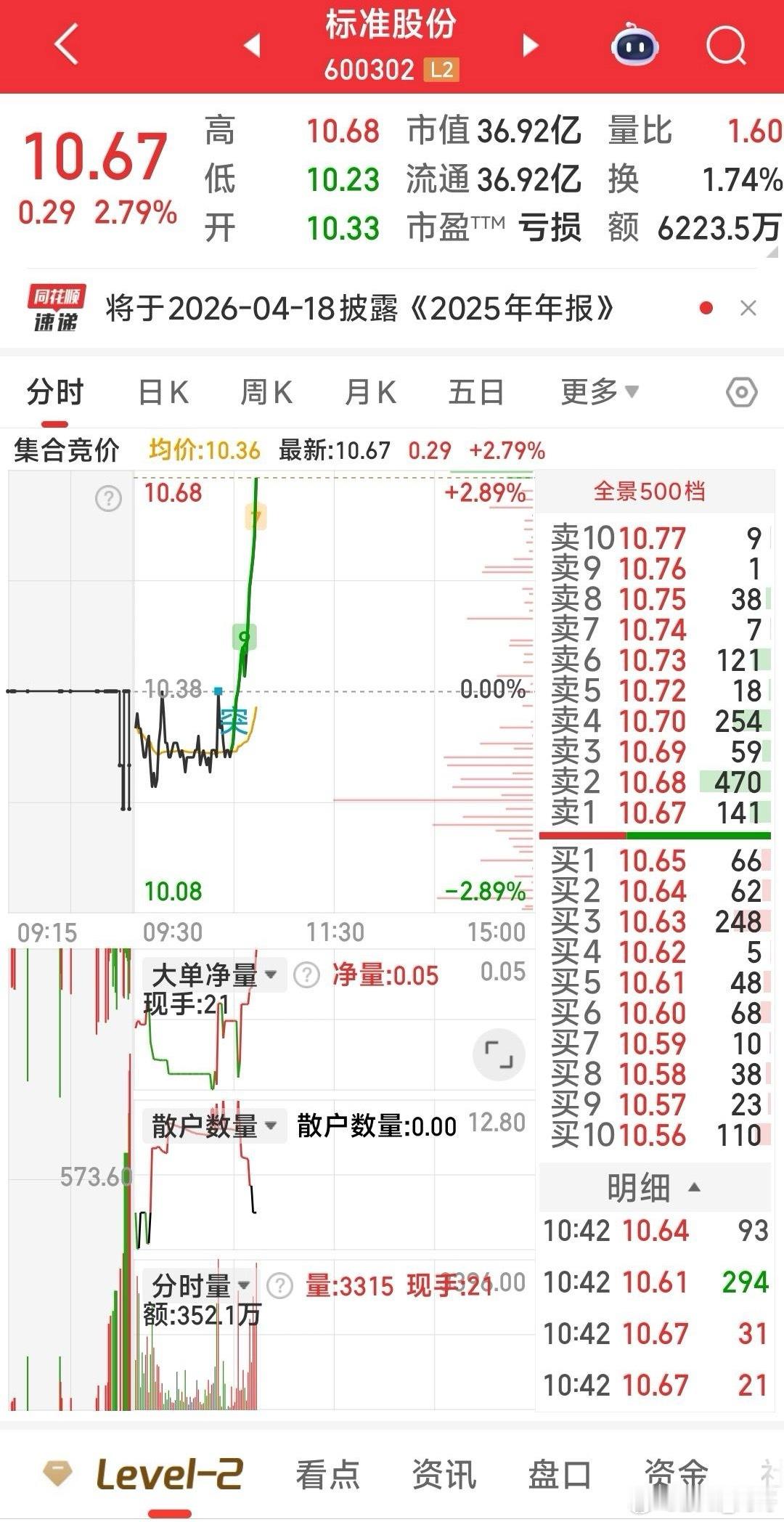
Task: Toggle the red unread dot on news banner
Action: [706, 308]
